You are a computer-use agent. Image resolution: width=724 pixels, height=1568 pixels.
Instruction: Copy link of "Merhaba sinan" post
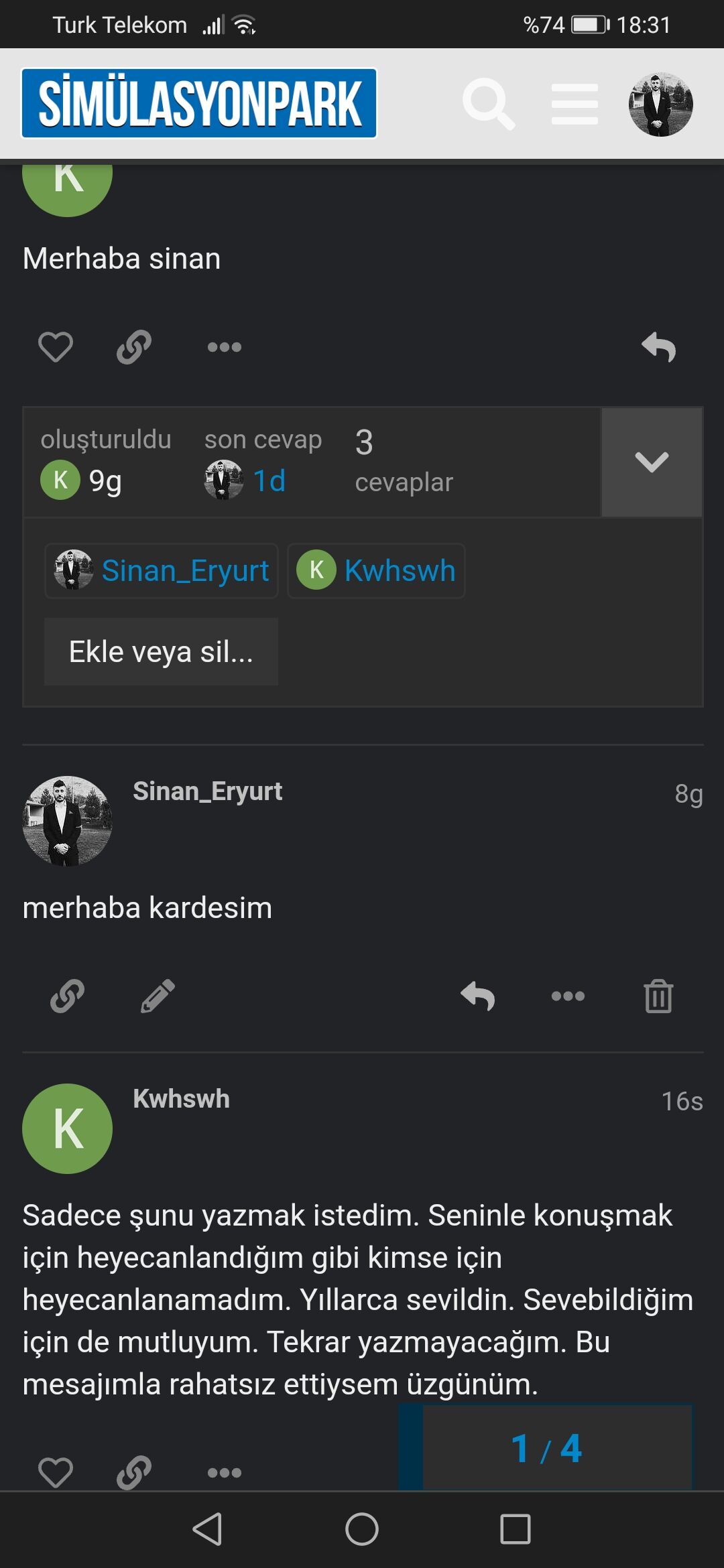[x=134, y=347]
